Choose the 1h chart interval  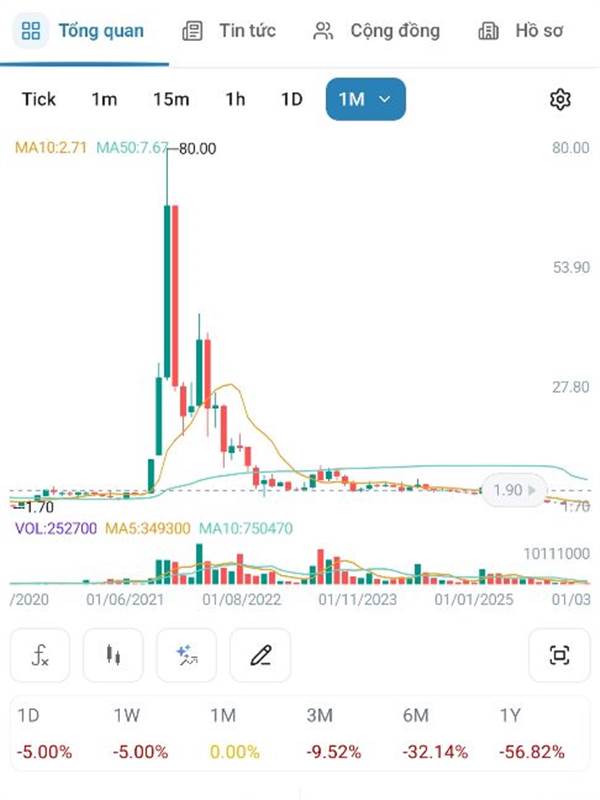point(235,99)
